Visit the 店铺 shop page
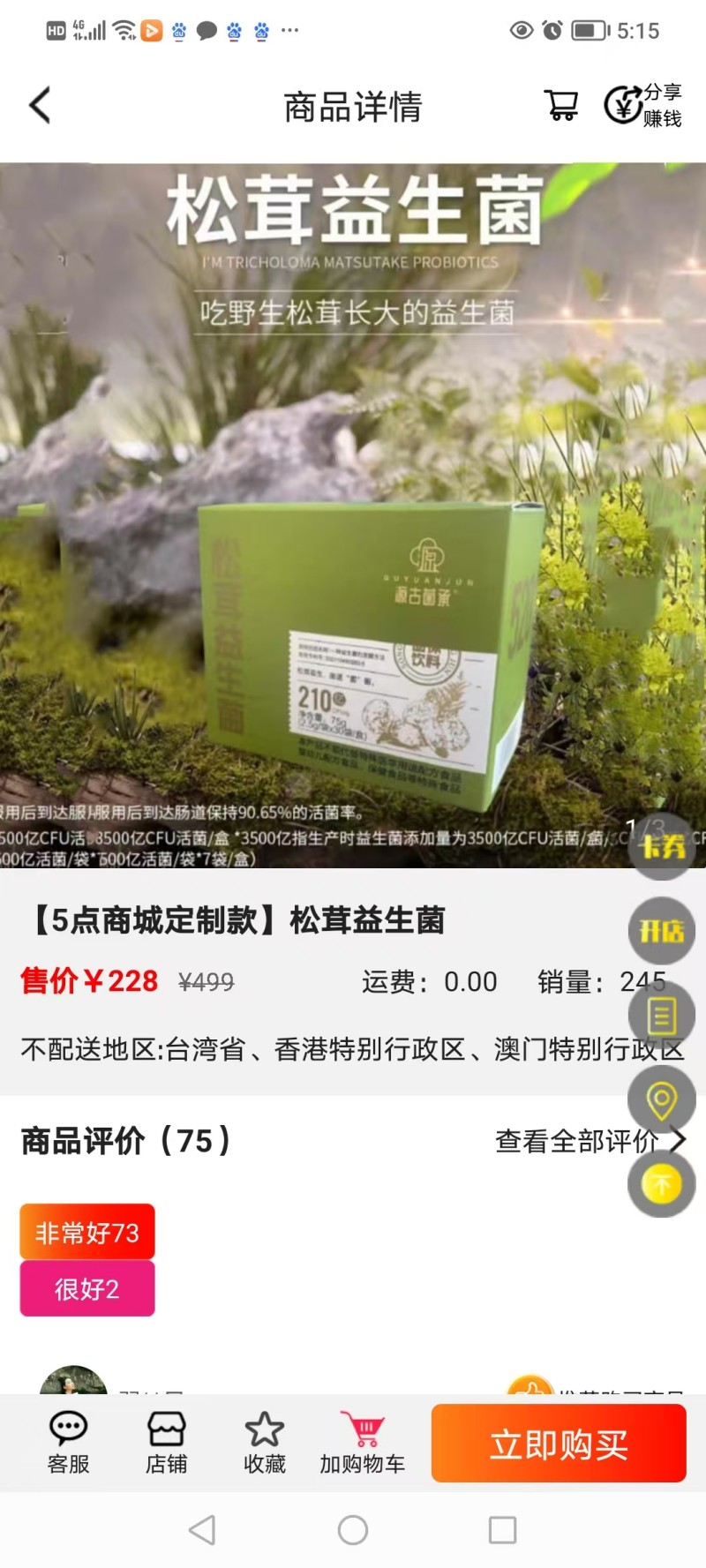Image resolution: width=706 pixels, height=1568 pixels. (166, 1444)
